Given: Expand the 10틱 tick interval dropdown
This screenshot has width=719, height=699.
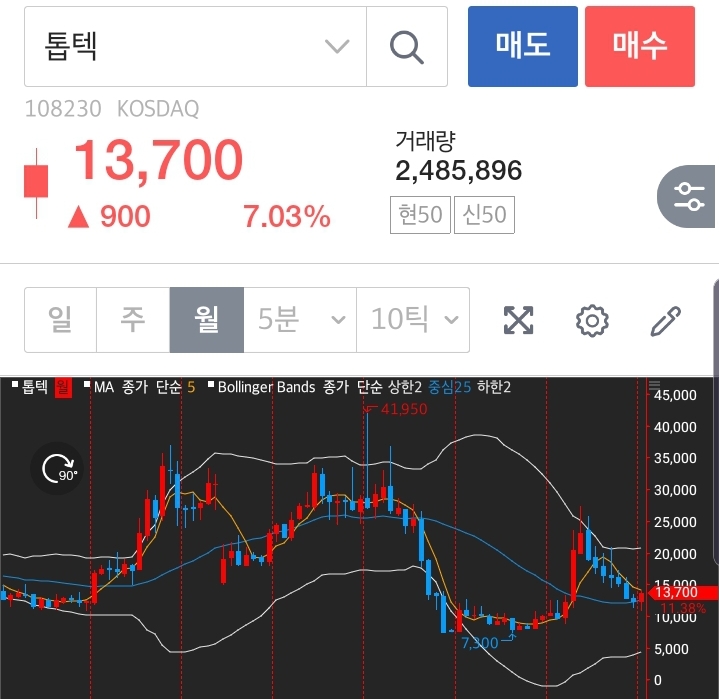Looking at the screenshot, I should [414, 320].
